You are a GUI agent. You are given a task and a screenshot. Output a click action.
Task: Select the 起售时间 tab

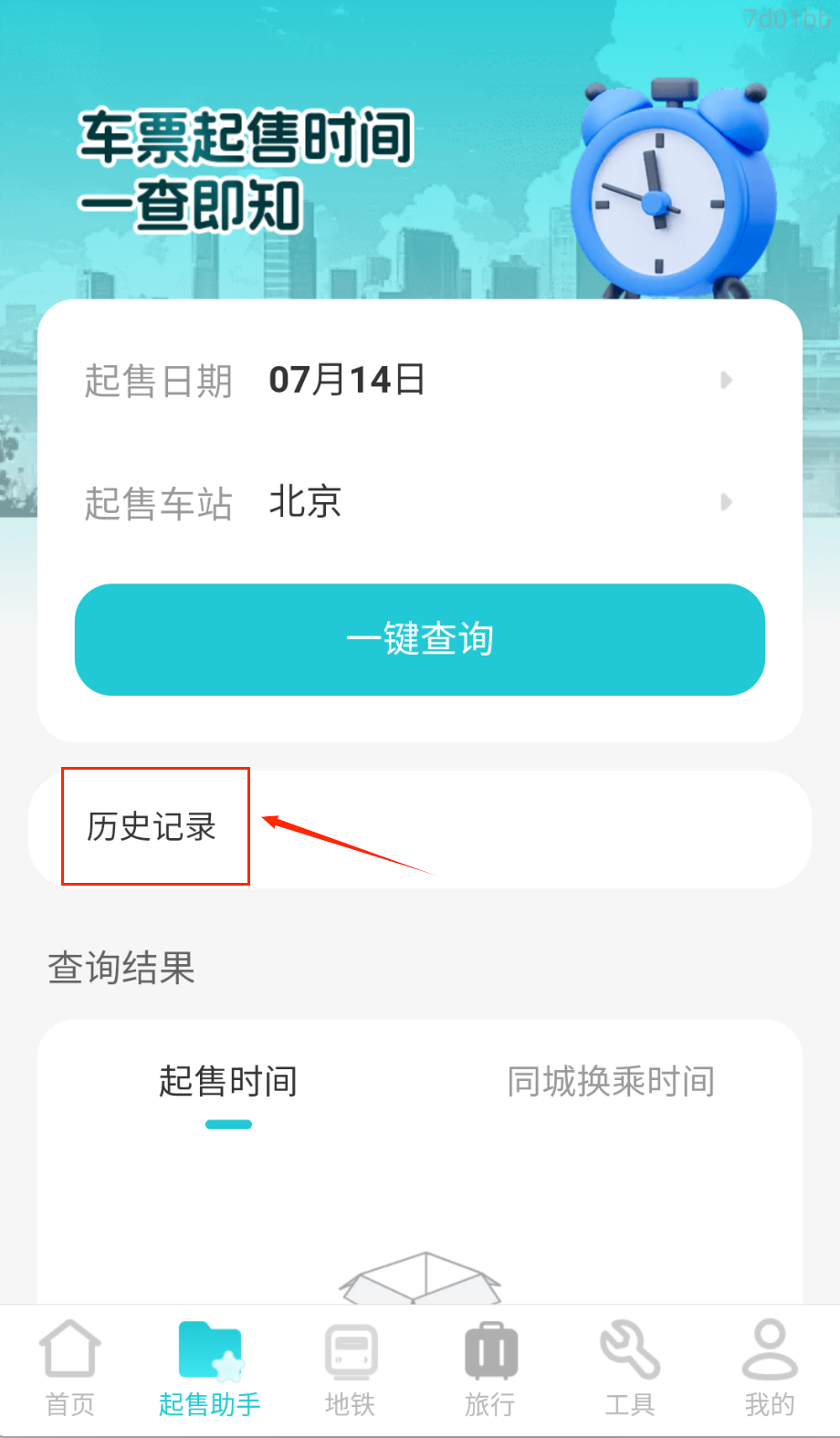[228, 1082]
